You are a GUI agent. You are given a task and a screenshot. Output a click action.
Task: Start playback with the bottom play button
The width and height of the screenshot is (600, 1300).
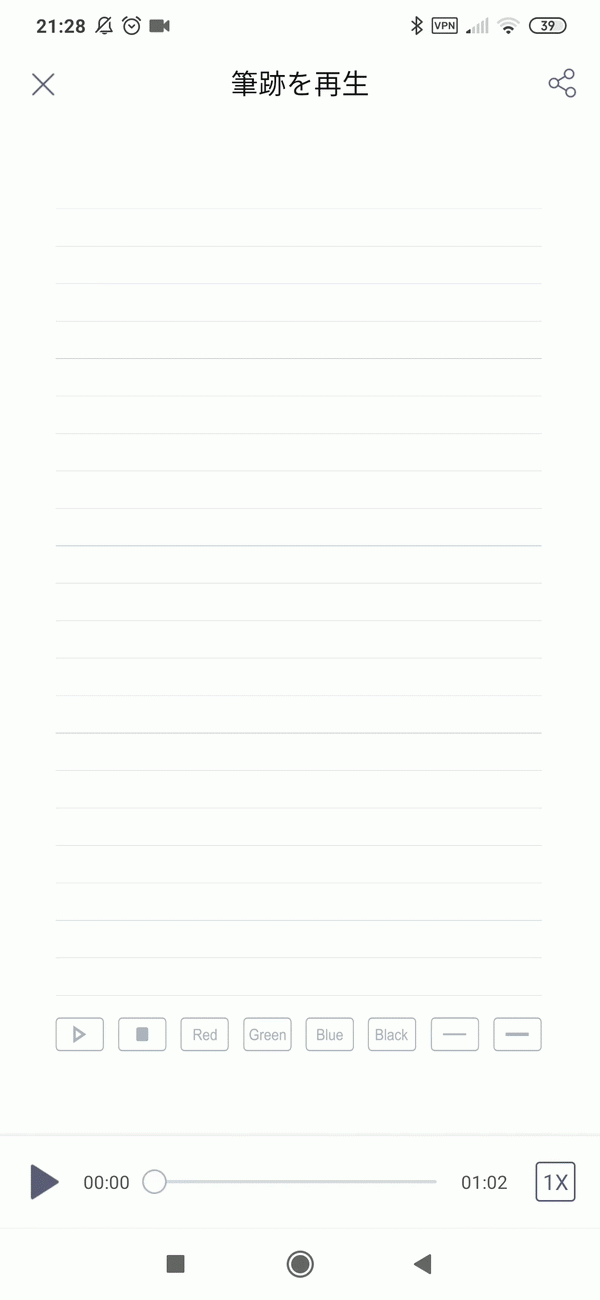pyautogui.click(x=44, y=1182)
